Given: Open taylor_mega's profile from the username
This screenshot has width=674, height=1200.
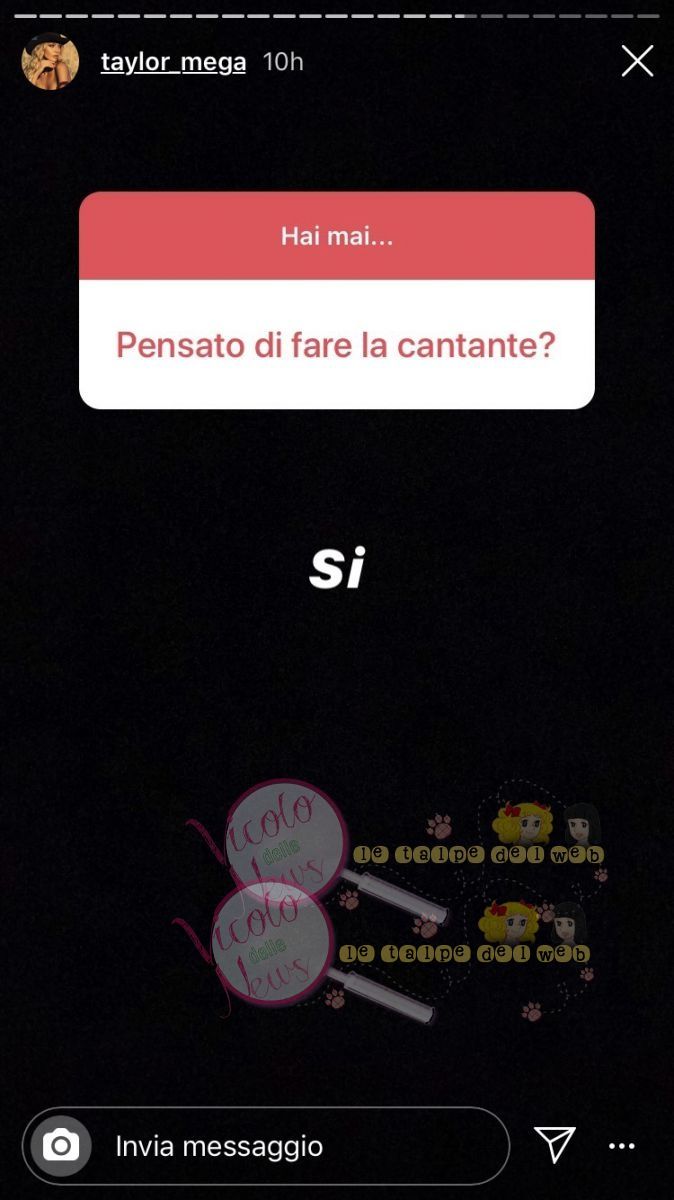Looking at the screenshot, I should click(x=173, y=62).
